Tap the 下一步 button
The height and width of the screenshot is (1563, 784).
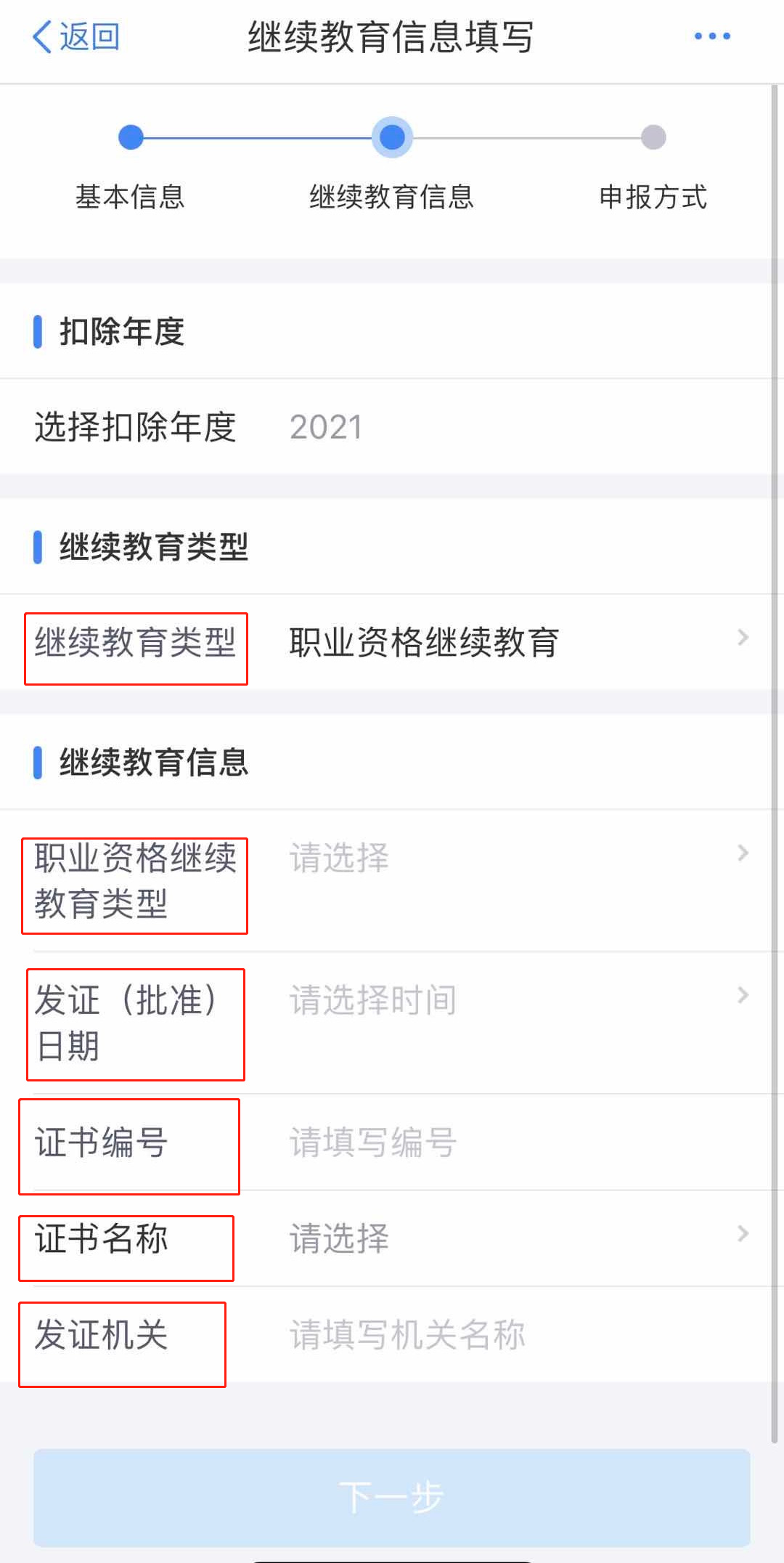(x=392, y=1498)
